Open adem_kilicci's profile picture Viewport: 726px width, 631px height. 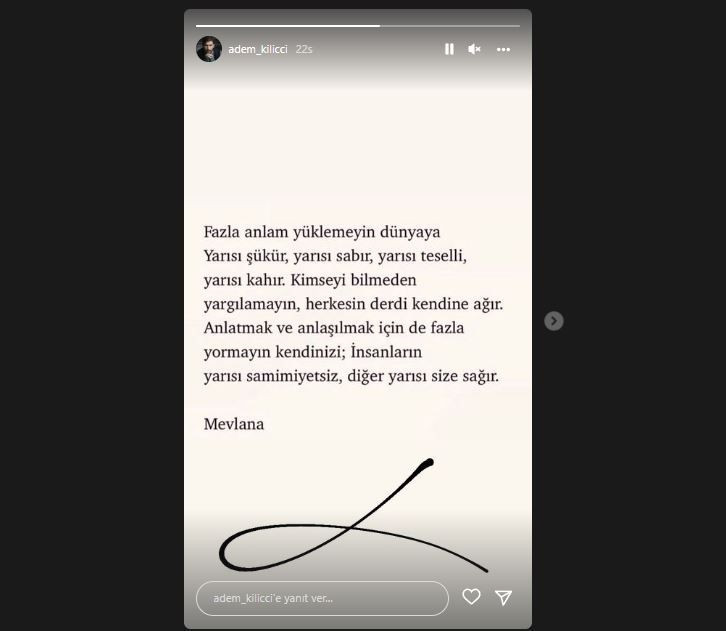(209, 49)
